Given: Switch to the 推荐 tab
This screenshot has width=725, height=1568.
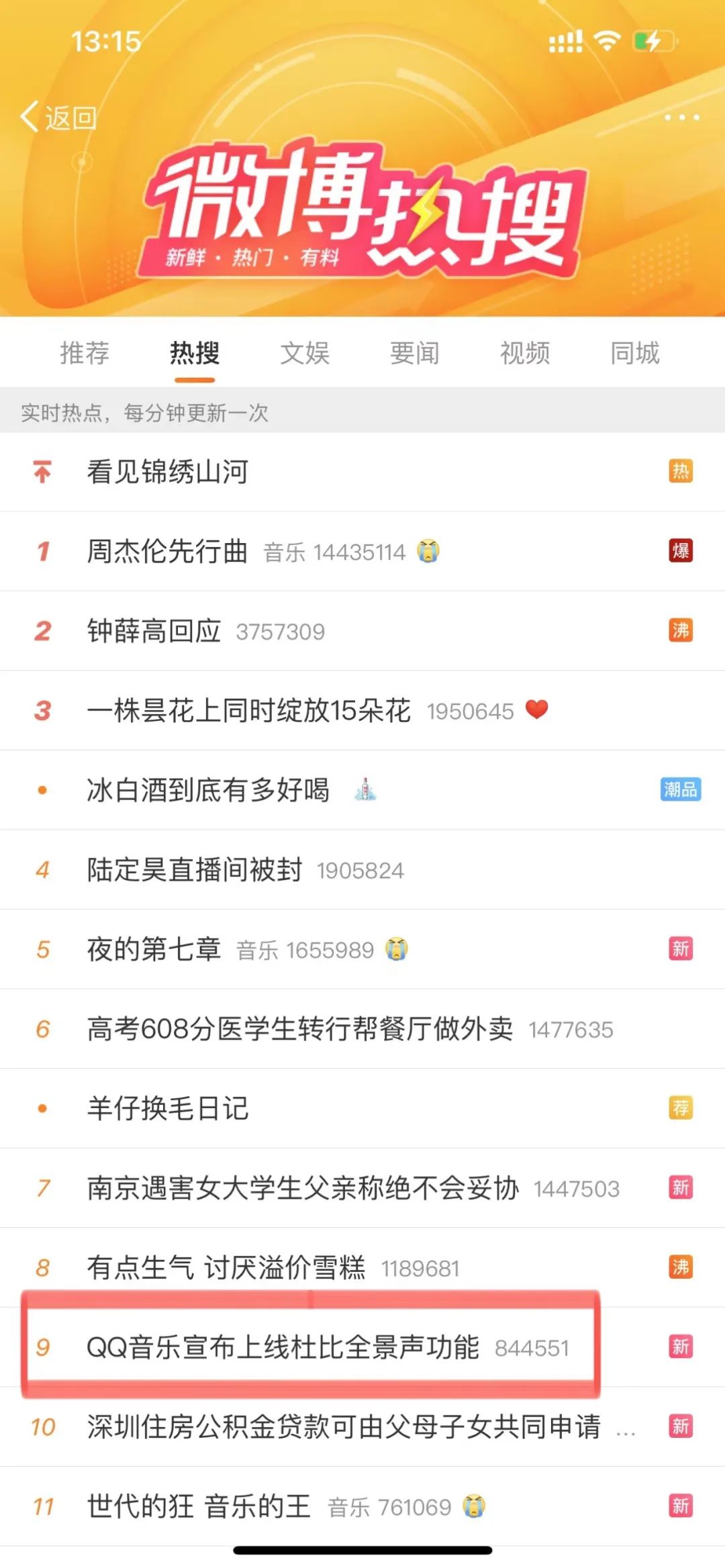Looking at the screenshot, I should coord(85,353).
